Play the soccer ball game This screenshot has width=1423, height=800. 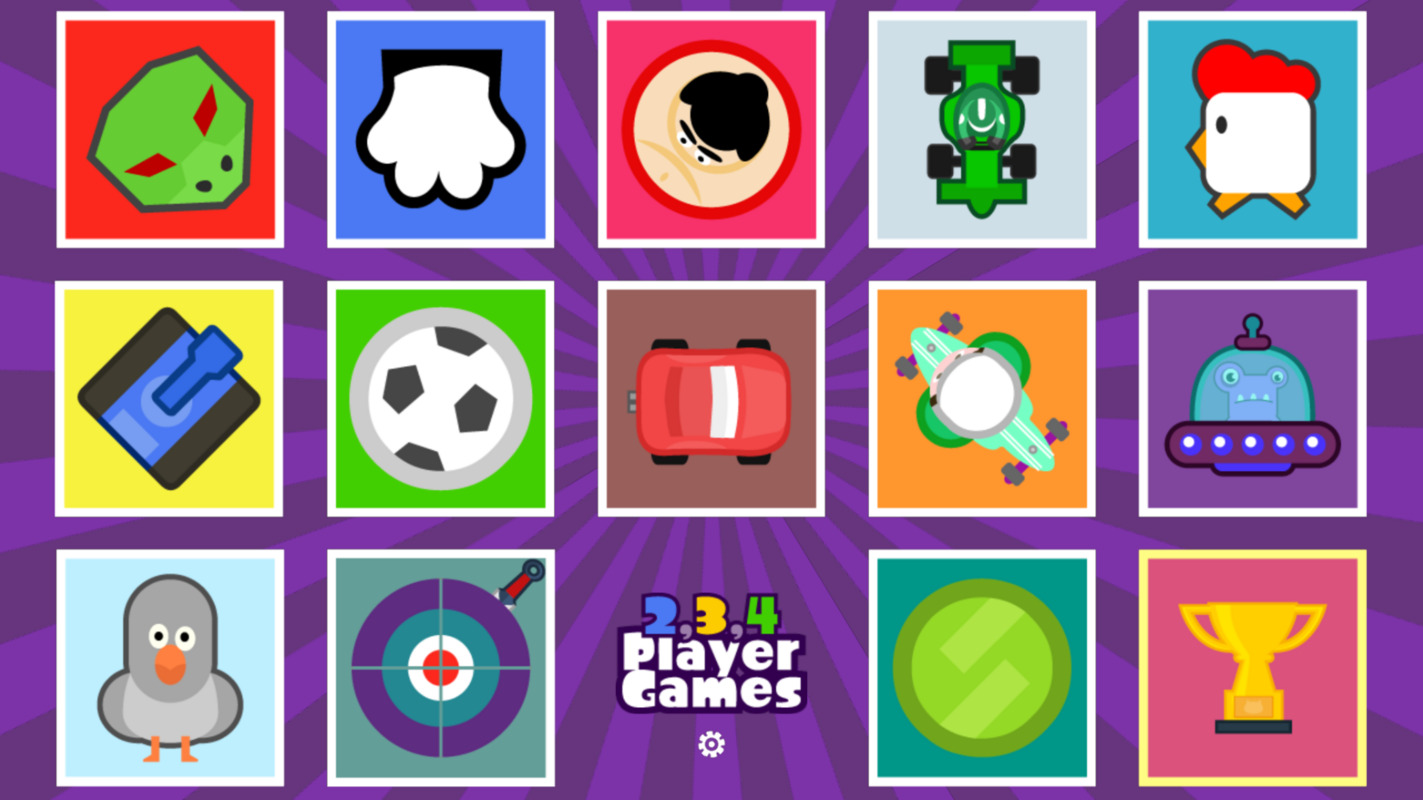point(440,398)
